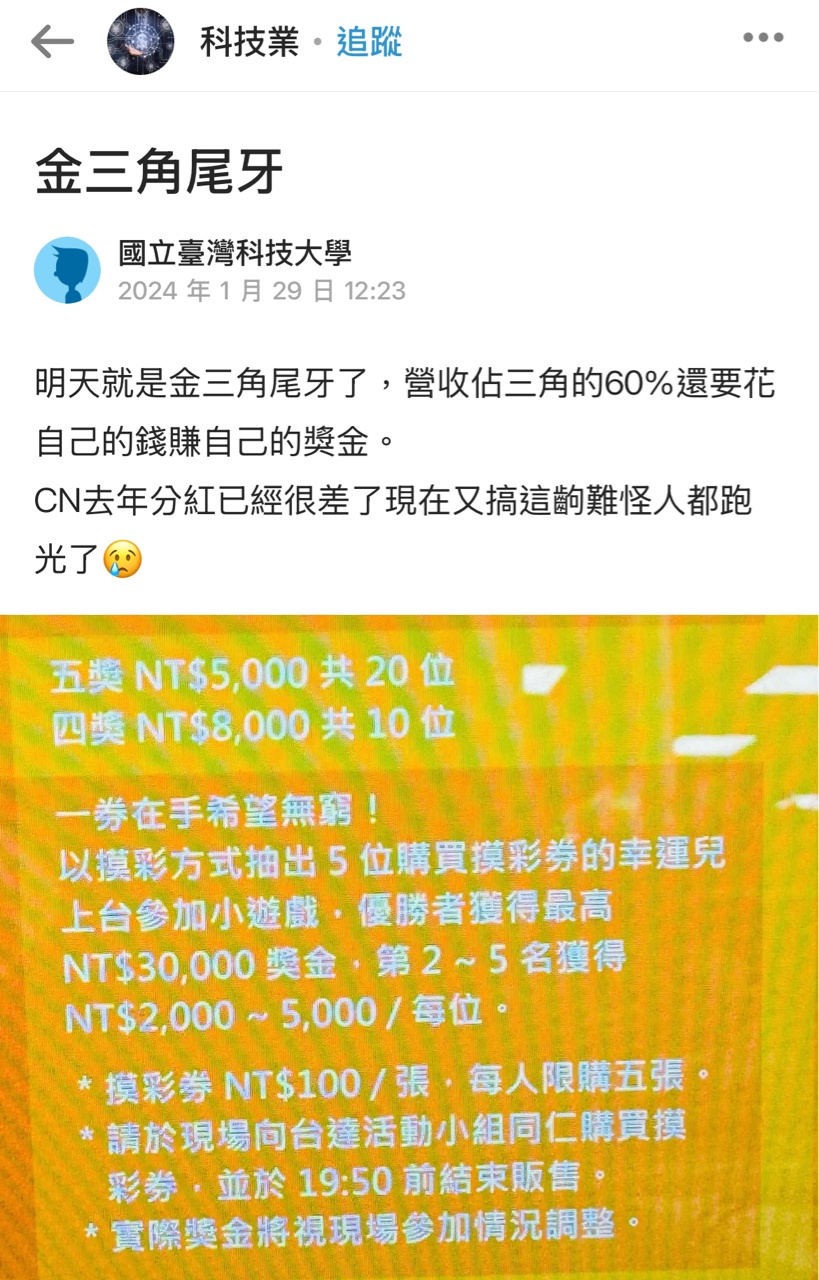This screenshot has height=1280, width=819.
Task: Open the 科技業 board page
Action: (249, 42)
